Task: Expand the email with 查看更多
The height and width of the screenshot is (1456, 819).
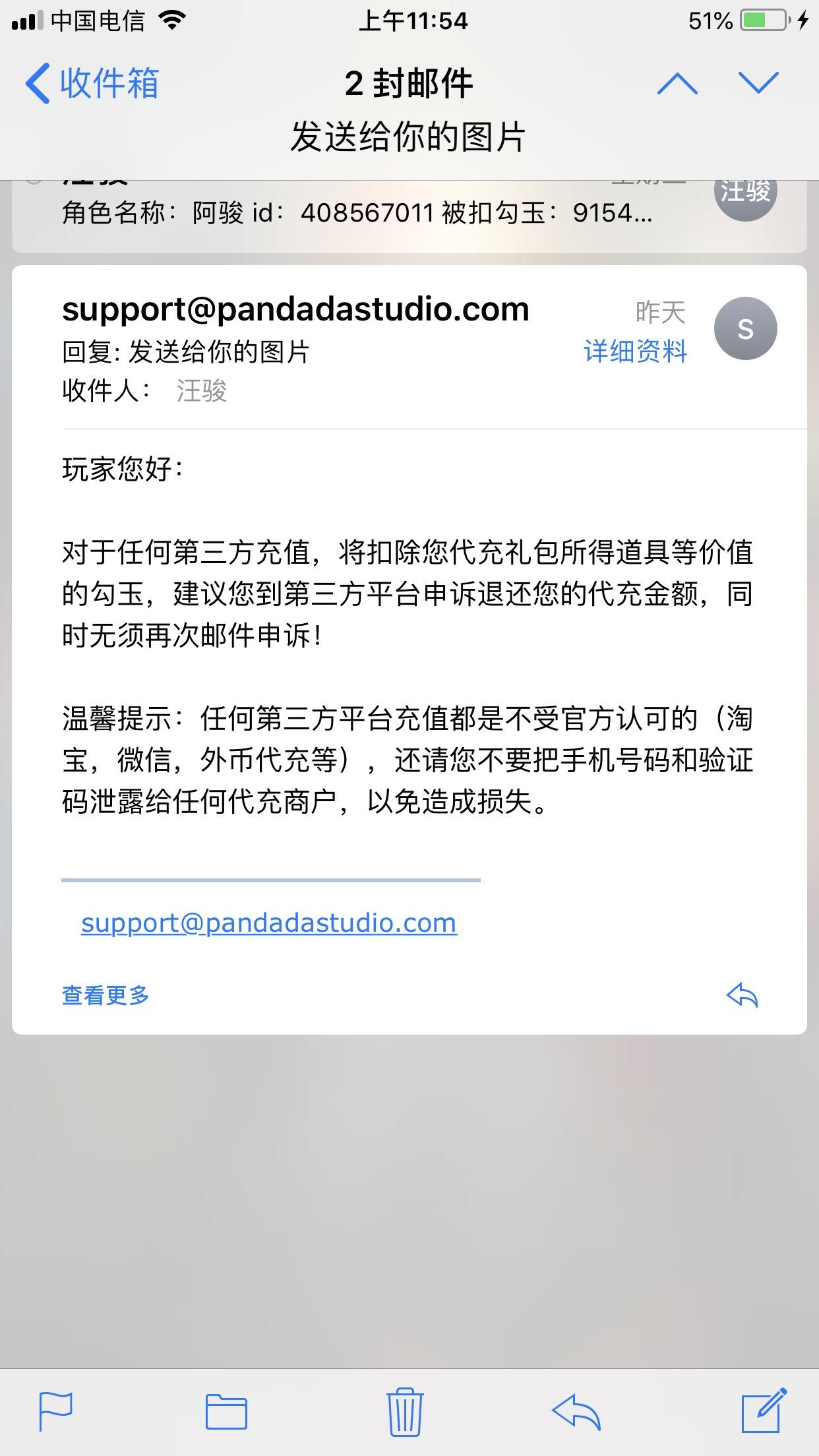Action: (x=106, y=995)
